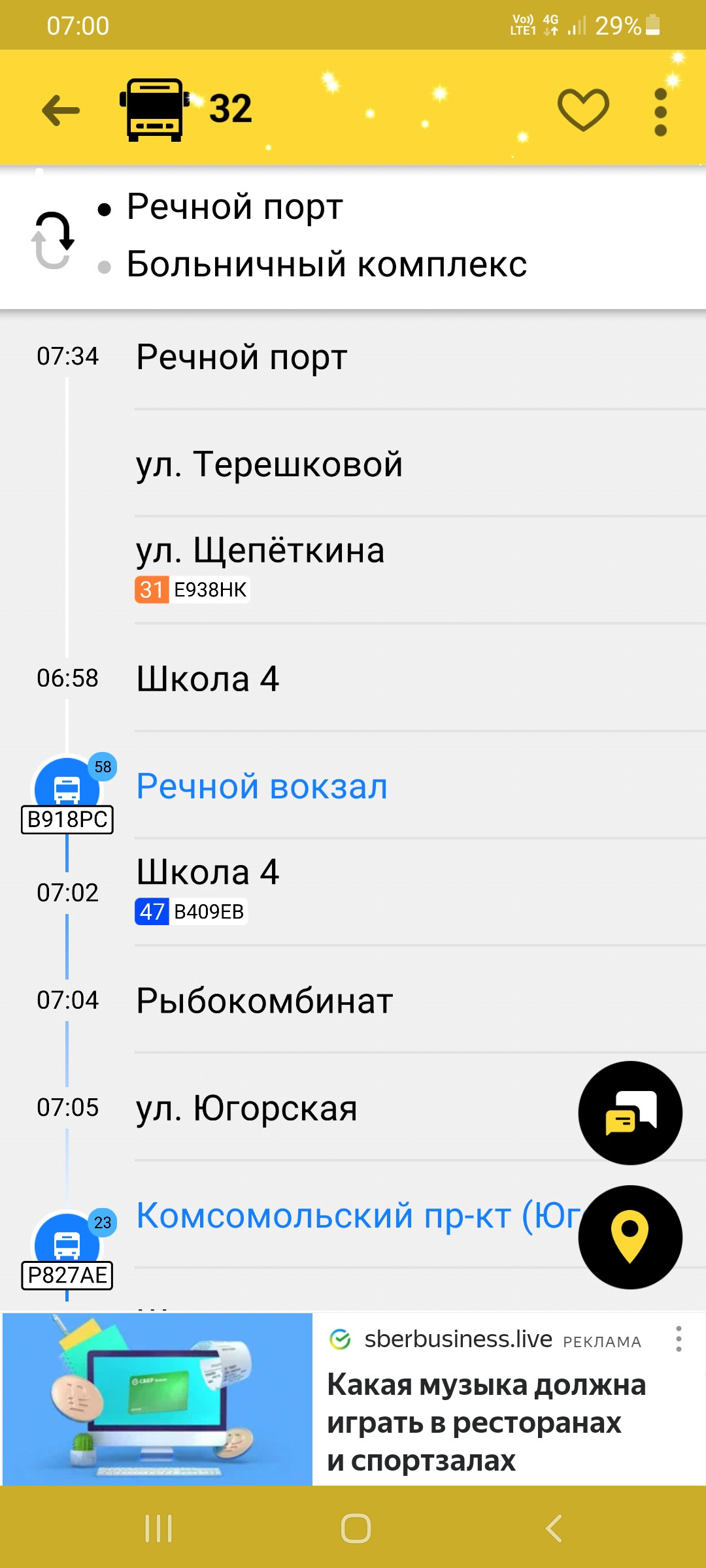Select the ул. Терешковой stop
This screenshot has height=1568, width=706.
[x=353, y=464]
